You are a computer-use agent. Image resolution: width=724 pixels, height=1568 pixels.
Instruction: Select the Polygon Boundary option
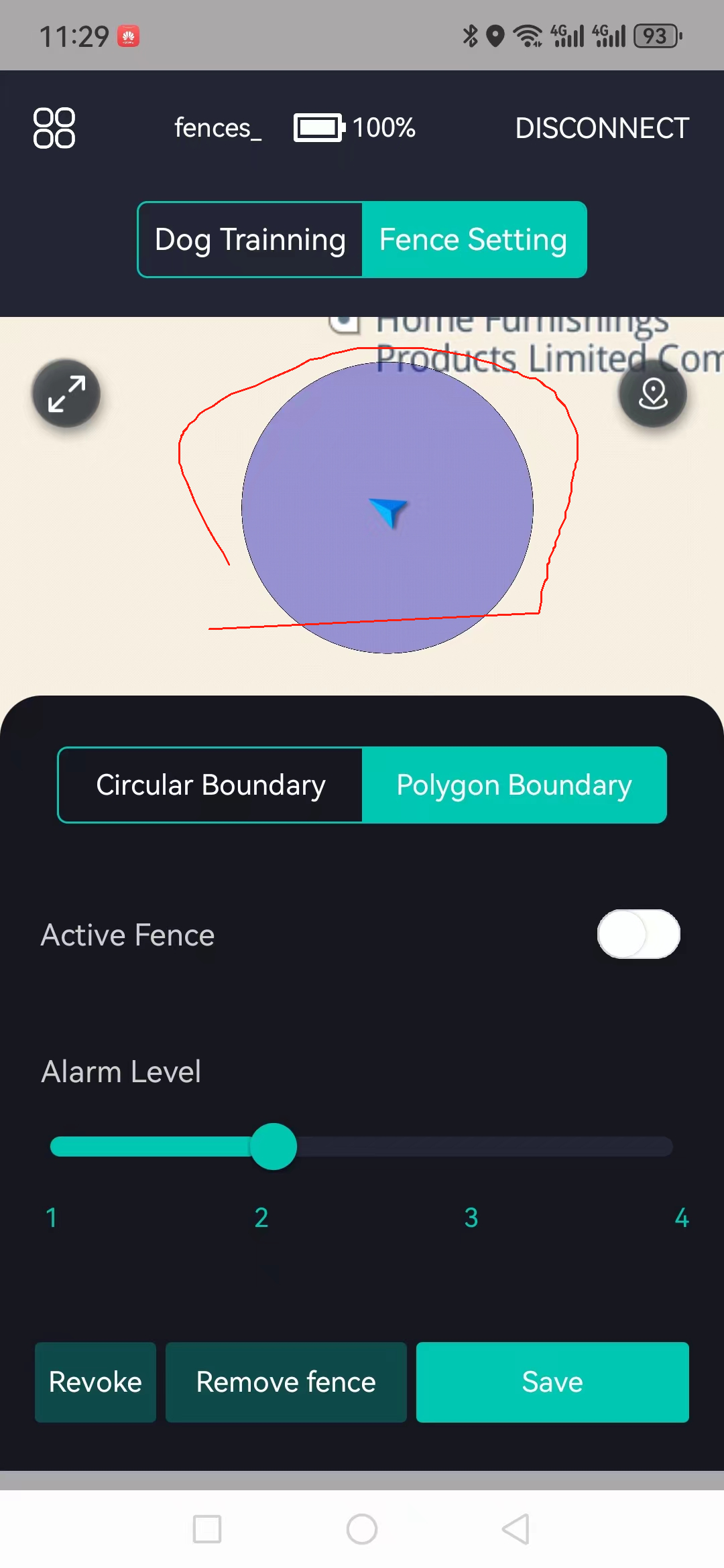click(514, 785)
